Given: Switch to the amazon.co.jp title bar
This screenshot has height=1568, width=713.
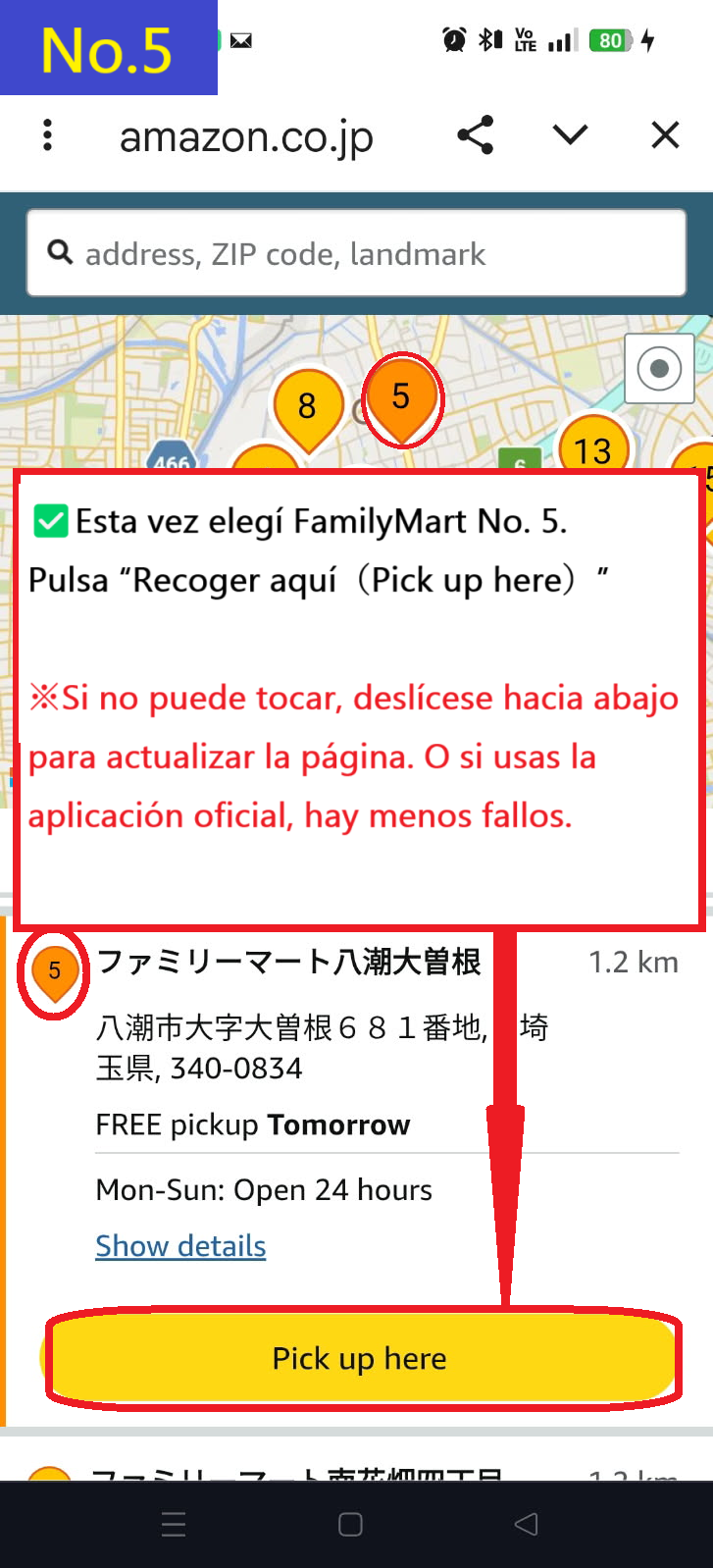Looking at the screenshot, I should pyautogui.click(x=245, y=137).
